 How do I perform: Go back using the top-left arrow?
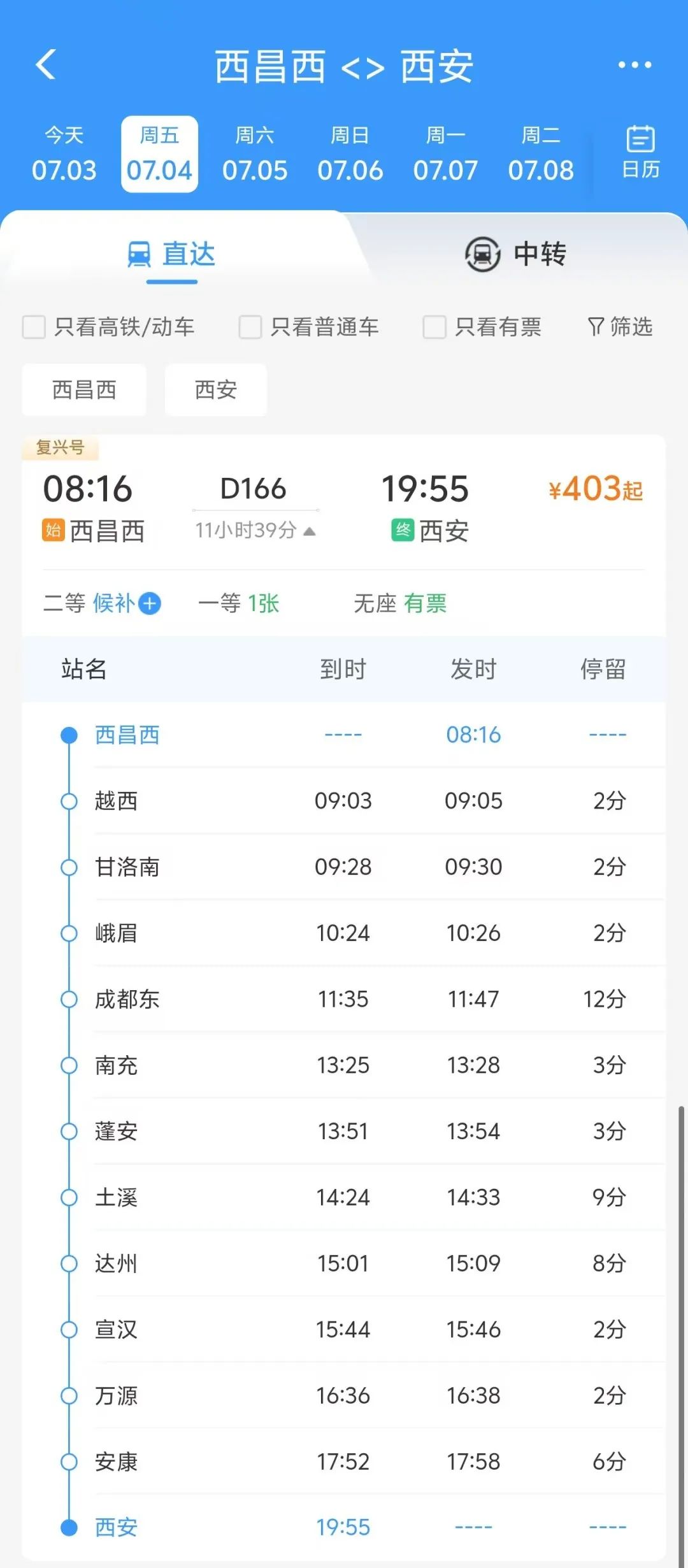point(46,65)
